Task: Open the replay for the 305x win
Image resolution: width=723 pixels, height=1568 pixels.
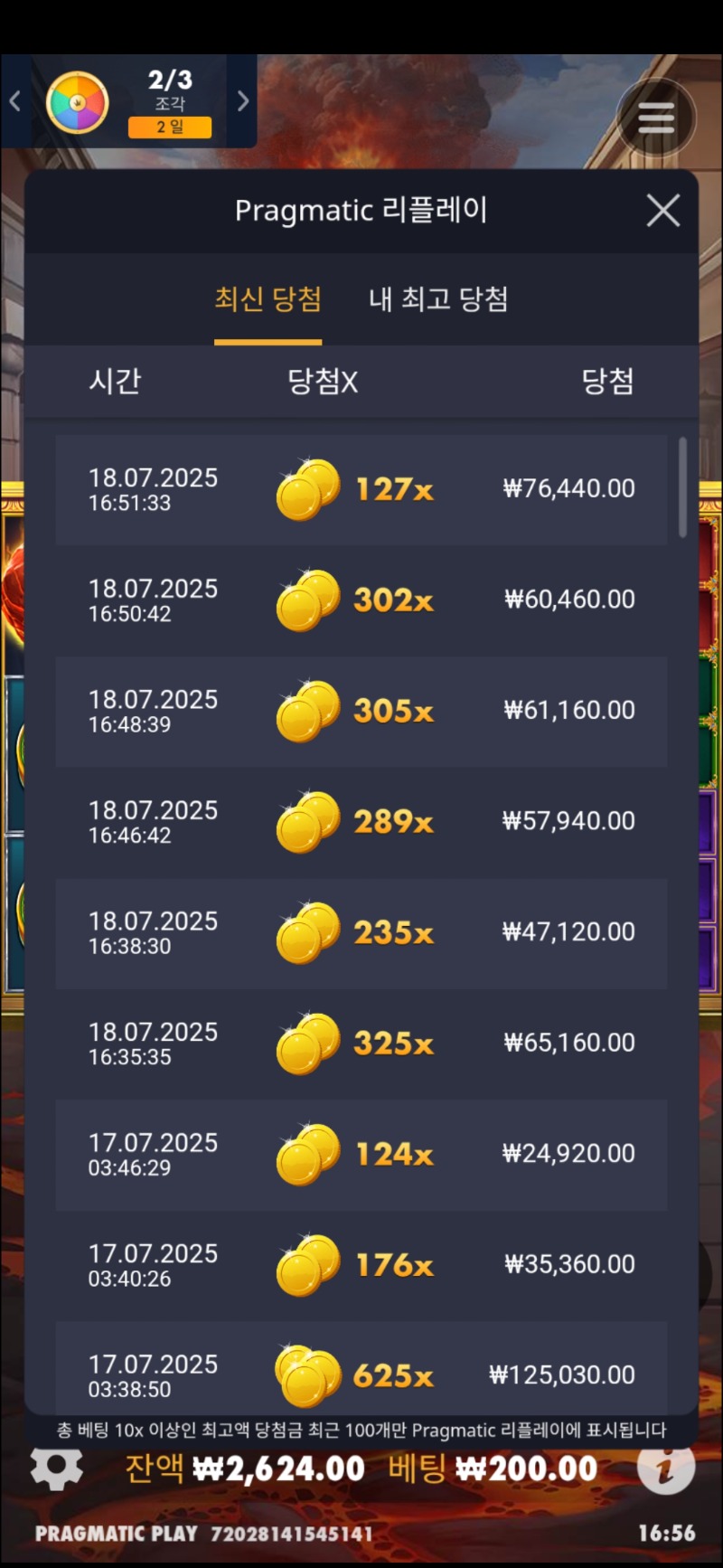Action: [361, 712]
